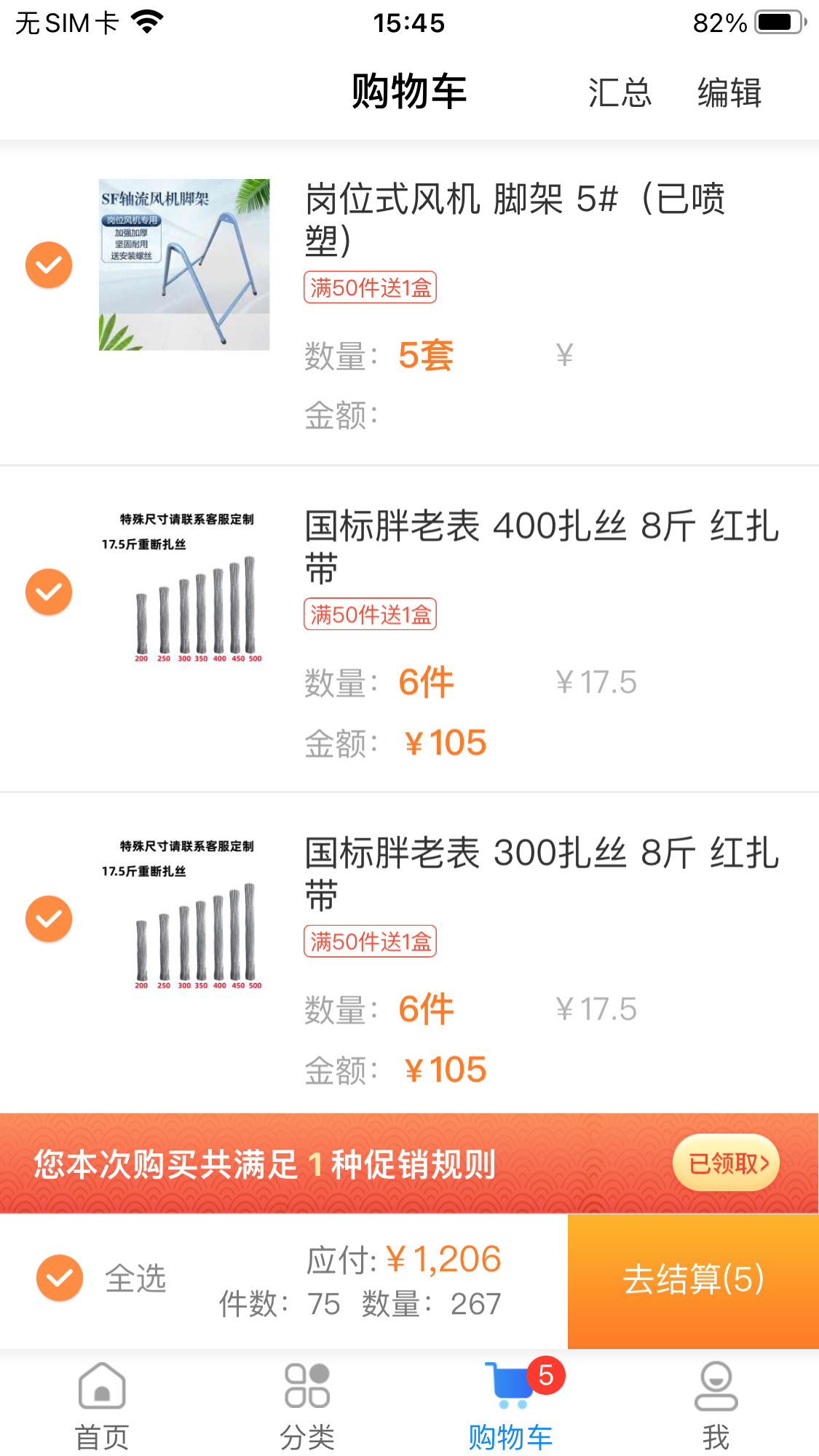Change the 6件 quantity for 300扎丝
The width and height of the screenshot is (819, 1456).
pyautogui.click(x=426, y=1009)
